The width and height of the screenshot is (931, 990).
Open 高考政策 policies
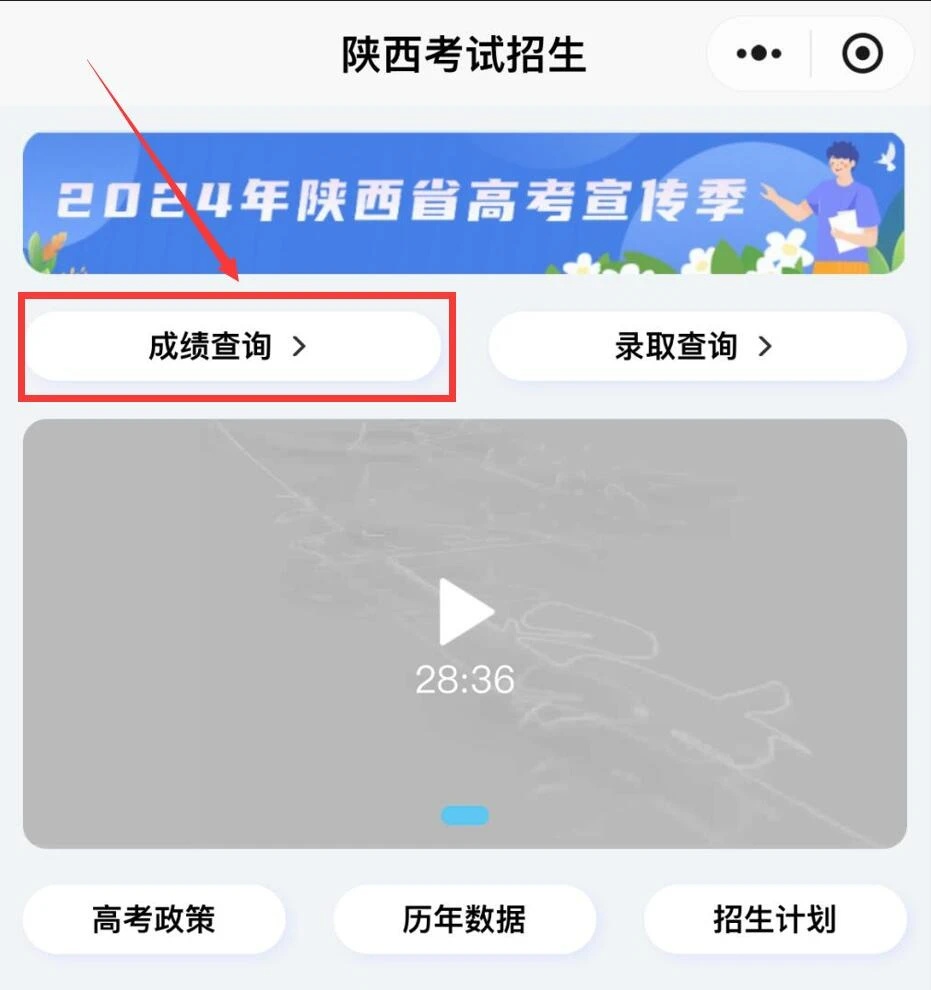154,919
